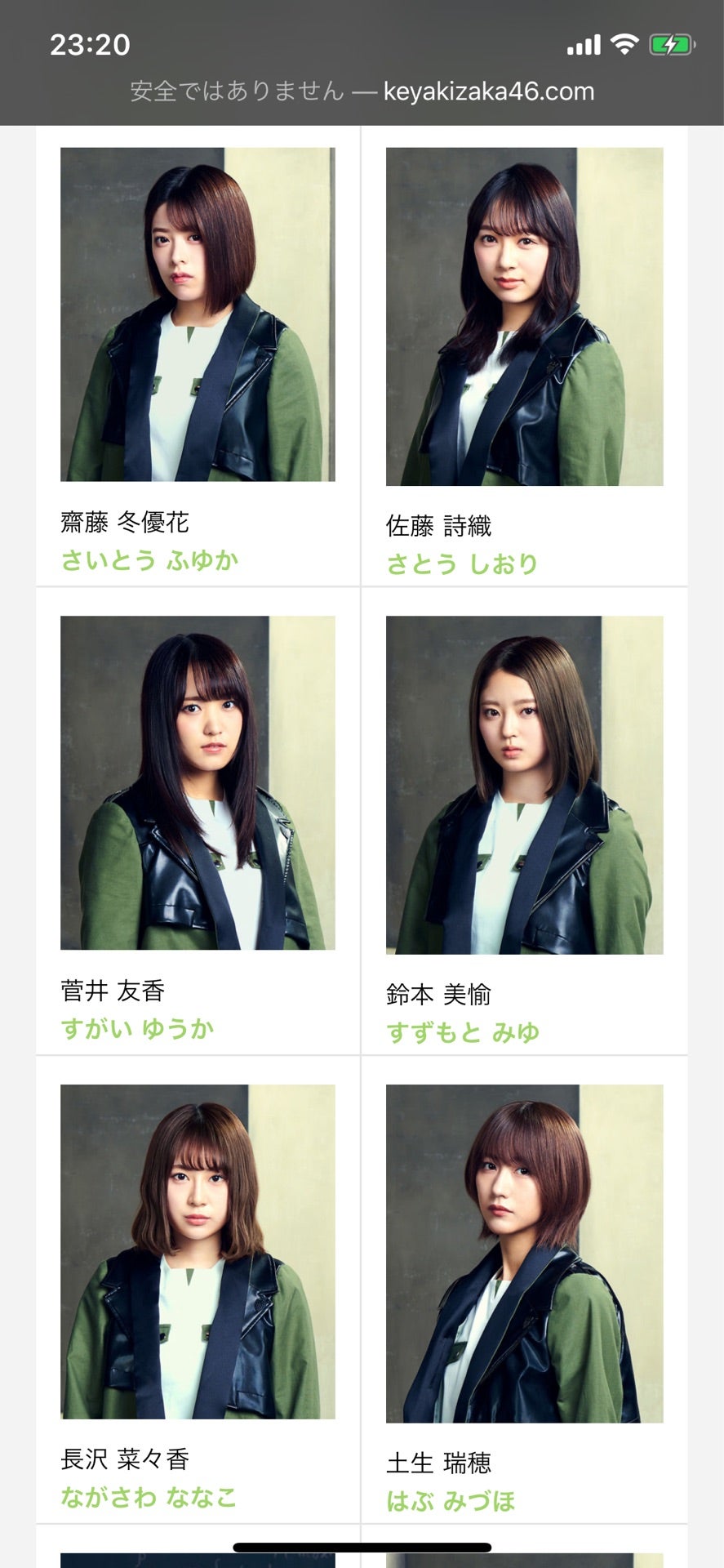Image resolution: width=724 pixels, height=1568 pixels.
Task: Tap the keyakizaka46.com address bar
Action: [362, 91]
